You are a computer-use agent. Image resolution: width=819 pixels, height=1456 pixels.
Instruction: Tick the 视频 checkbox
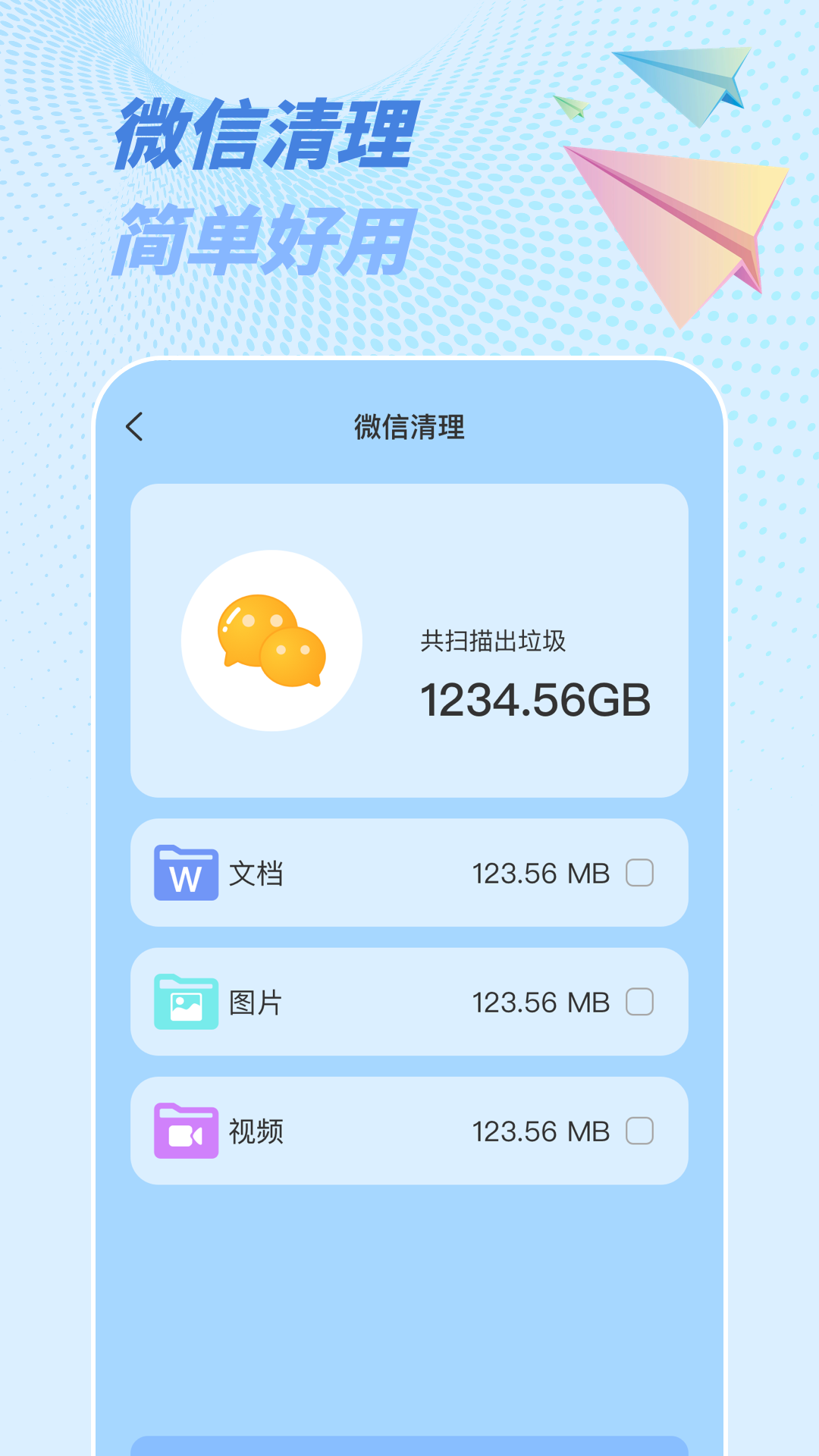pyautogui.click(x=641, y=1131)
